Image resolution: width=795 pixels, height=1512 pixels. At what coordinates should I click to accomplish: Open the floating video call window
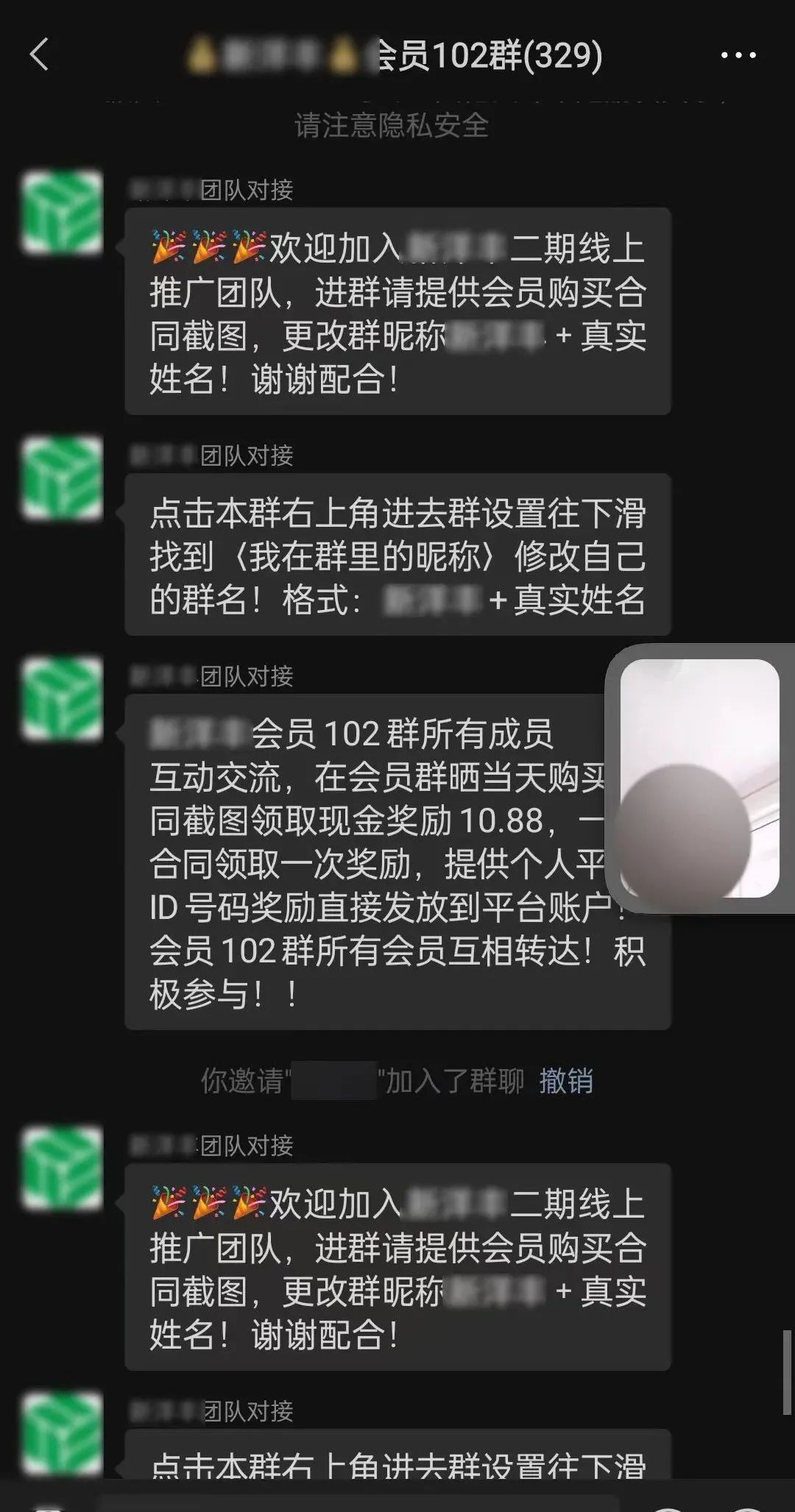(x=699, y=778)
